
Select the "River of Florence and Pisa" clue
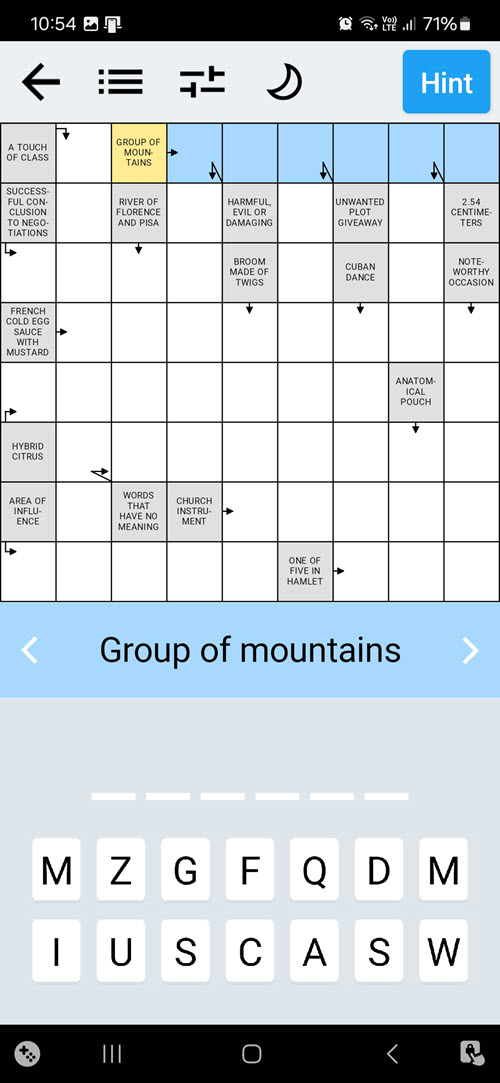[x=139, y=213]
